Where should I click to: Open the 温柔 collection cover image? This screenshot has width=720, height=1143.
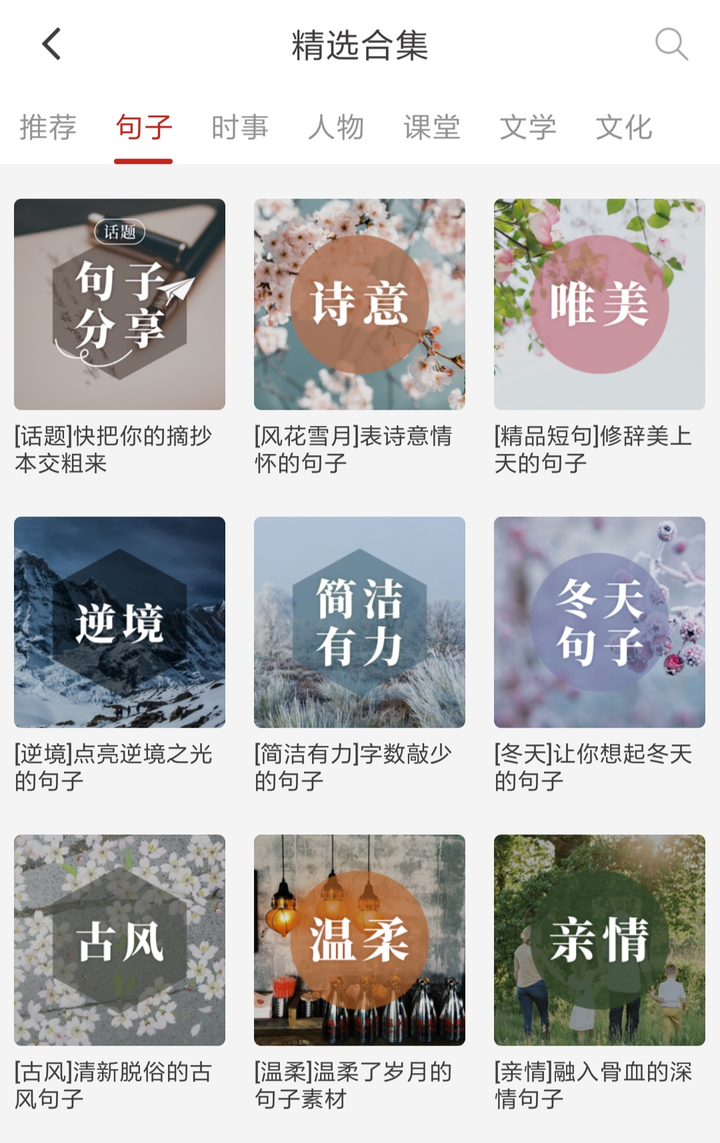pos(360,940)
